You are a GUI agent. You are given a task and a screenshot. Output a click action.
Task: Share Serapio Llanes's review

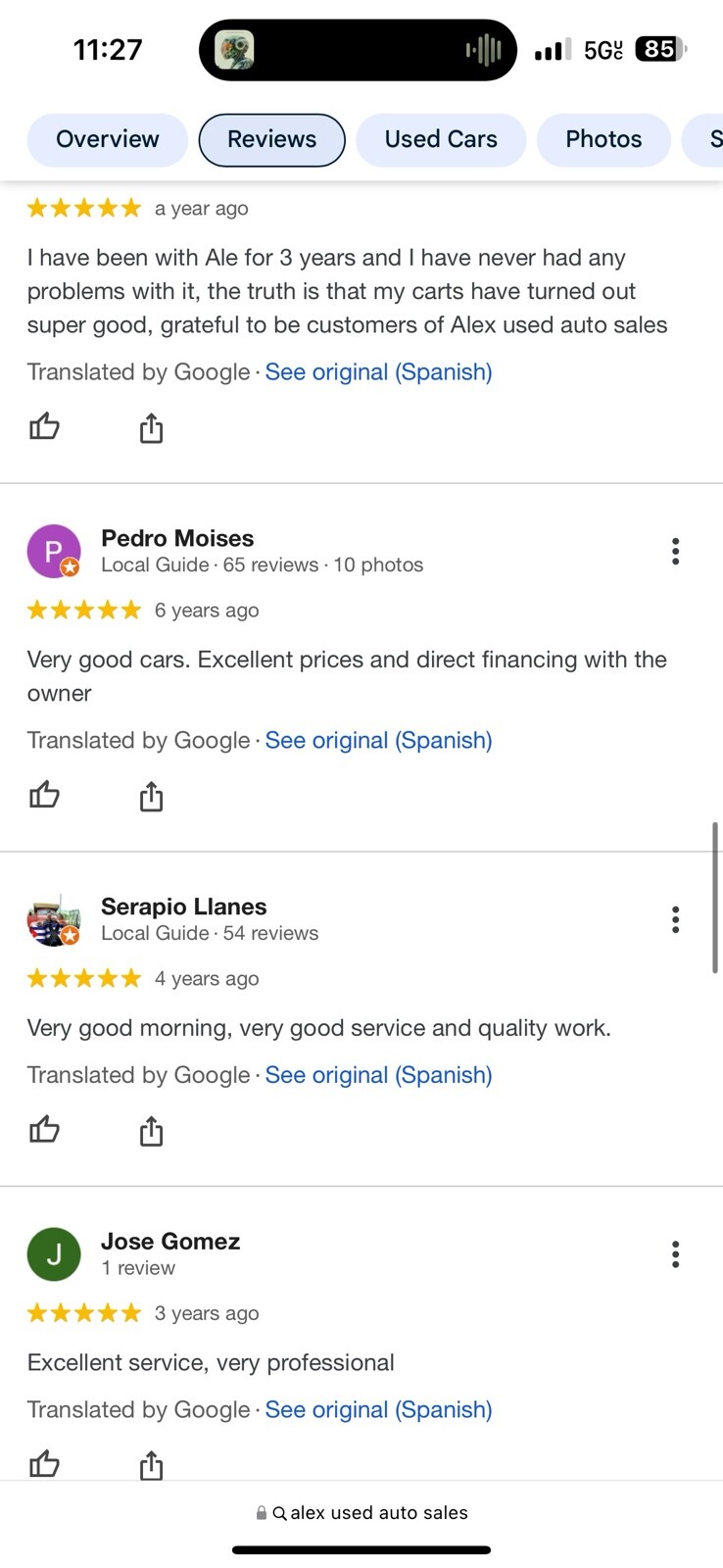pos(151,1131)
